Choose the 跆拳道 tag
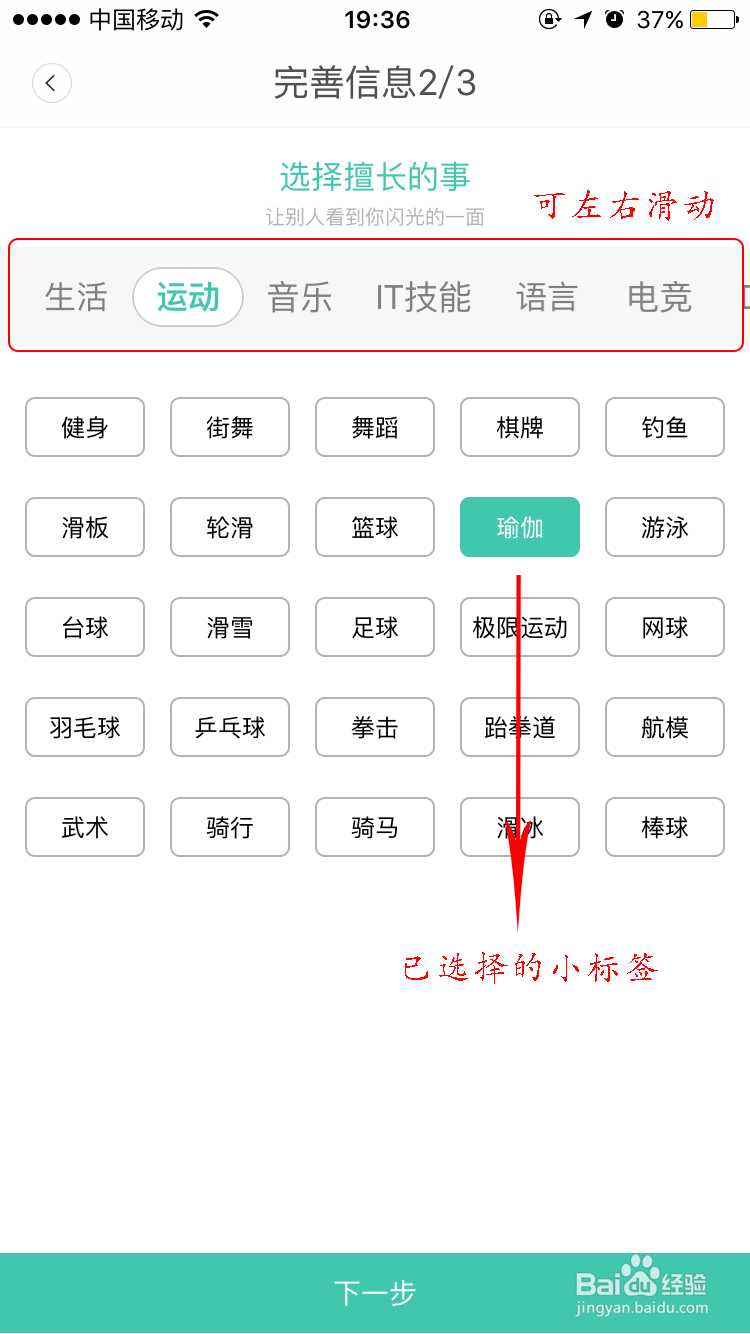750x1334 pixels. 519,727
